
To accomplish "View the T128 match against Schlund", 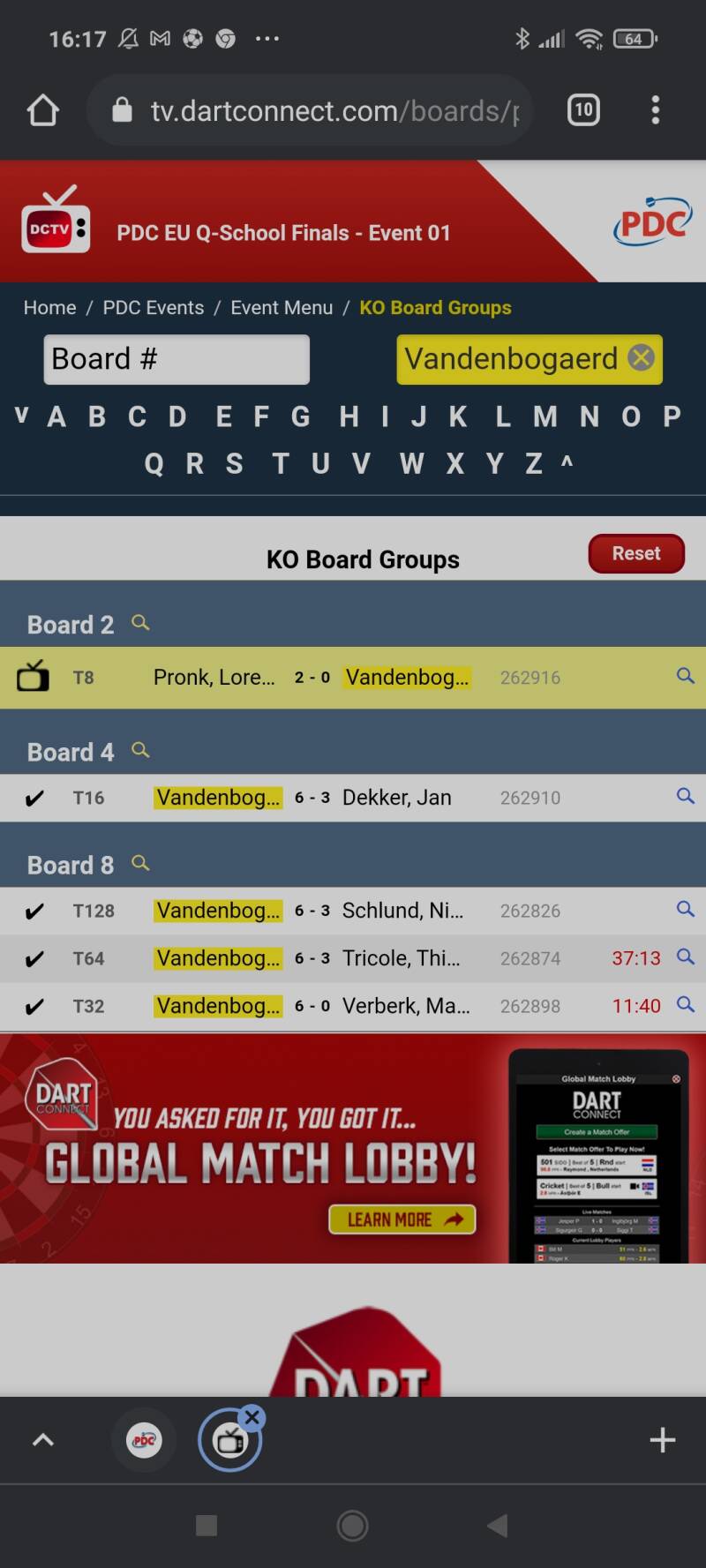I will (353, 911).
